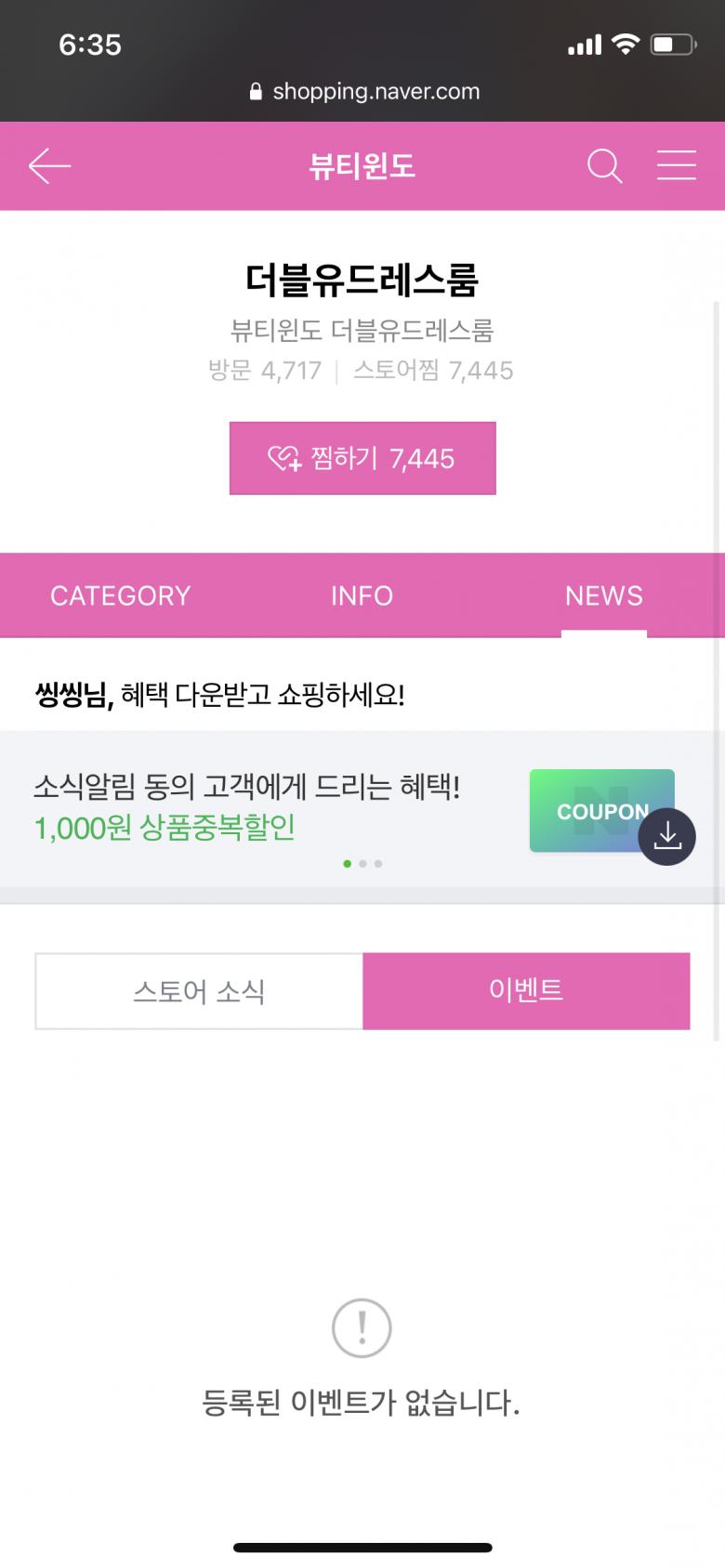Open the search magnifier icon
Viewport: 725px width, 1568px height.
[604, 166]
